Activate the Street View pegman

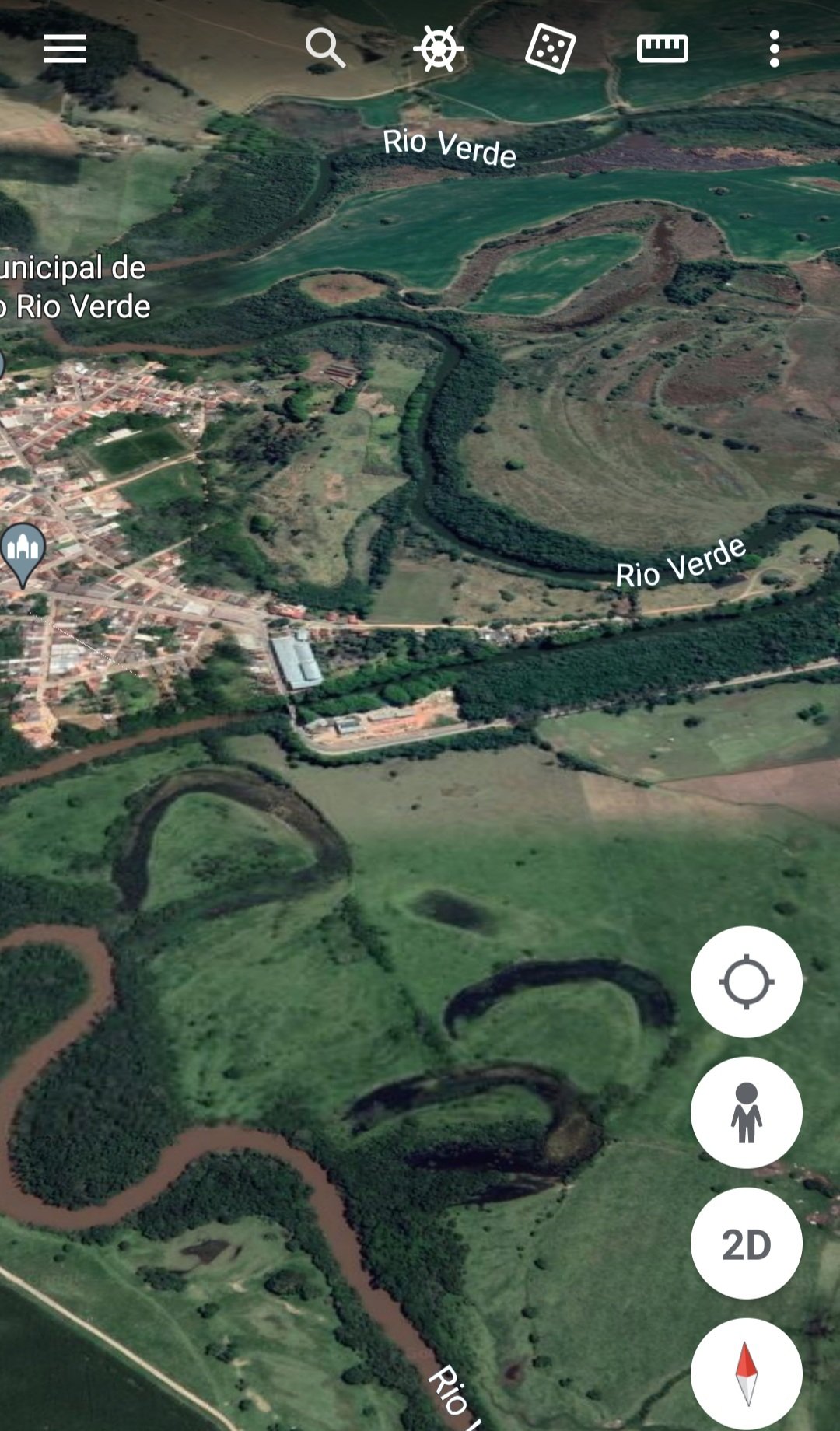click(x=747, y=1112)
